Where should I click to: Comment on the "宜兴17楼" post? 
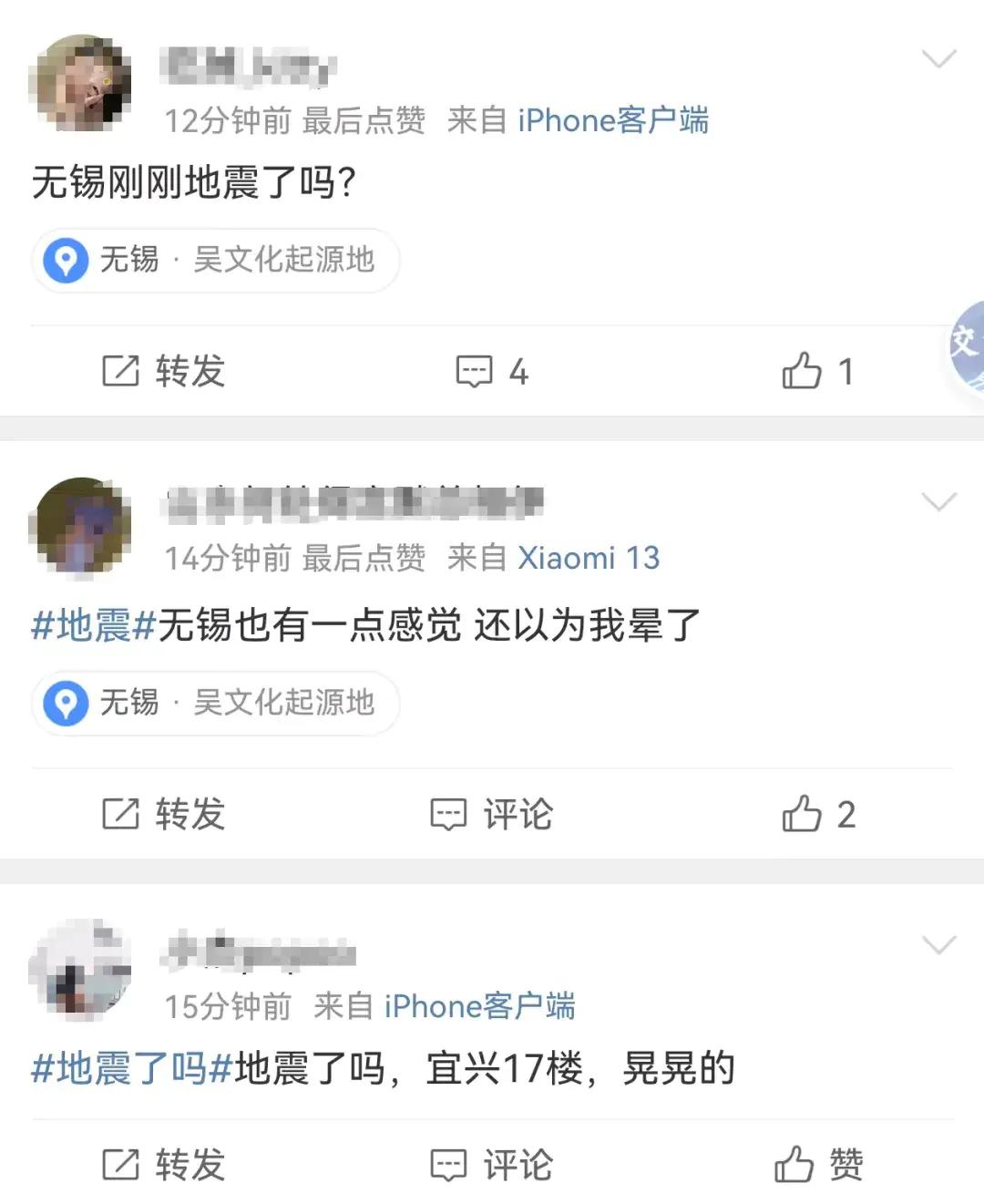[x=492, y=1165]
